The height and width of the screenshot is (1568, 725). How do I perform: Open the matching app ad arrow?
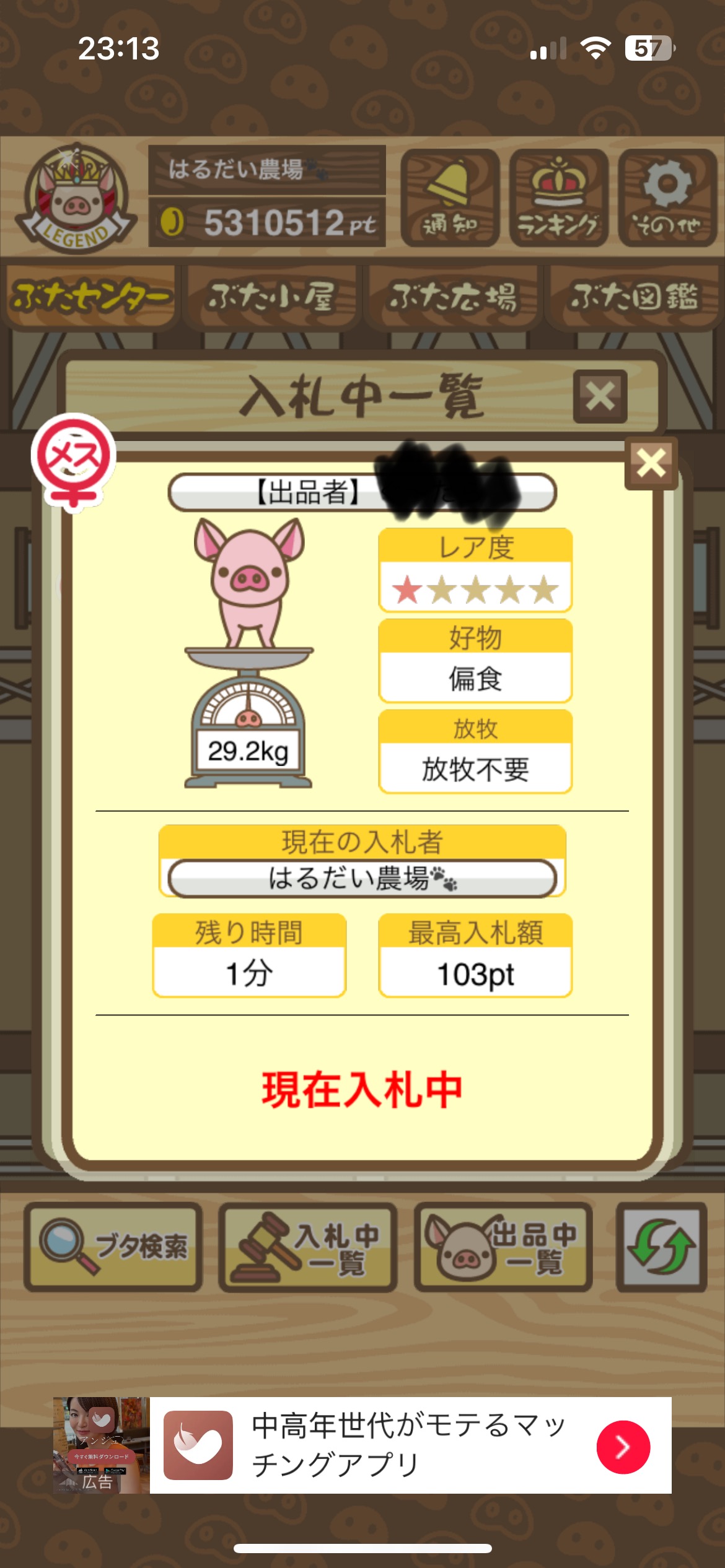pos(623,1447)
